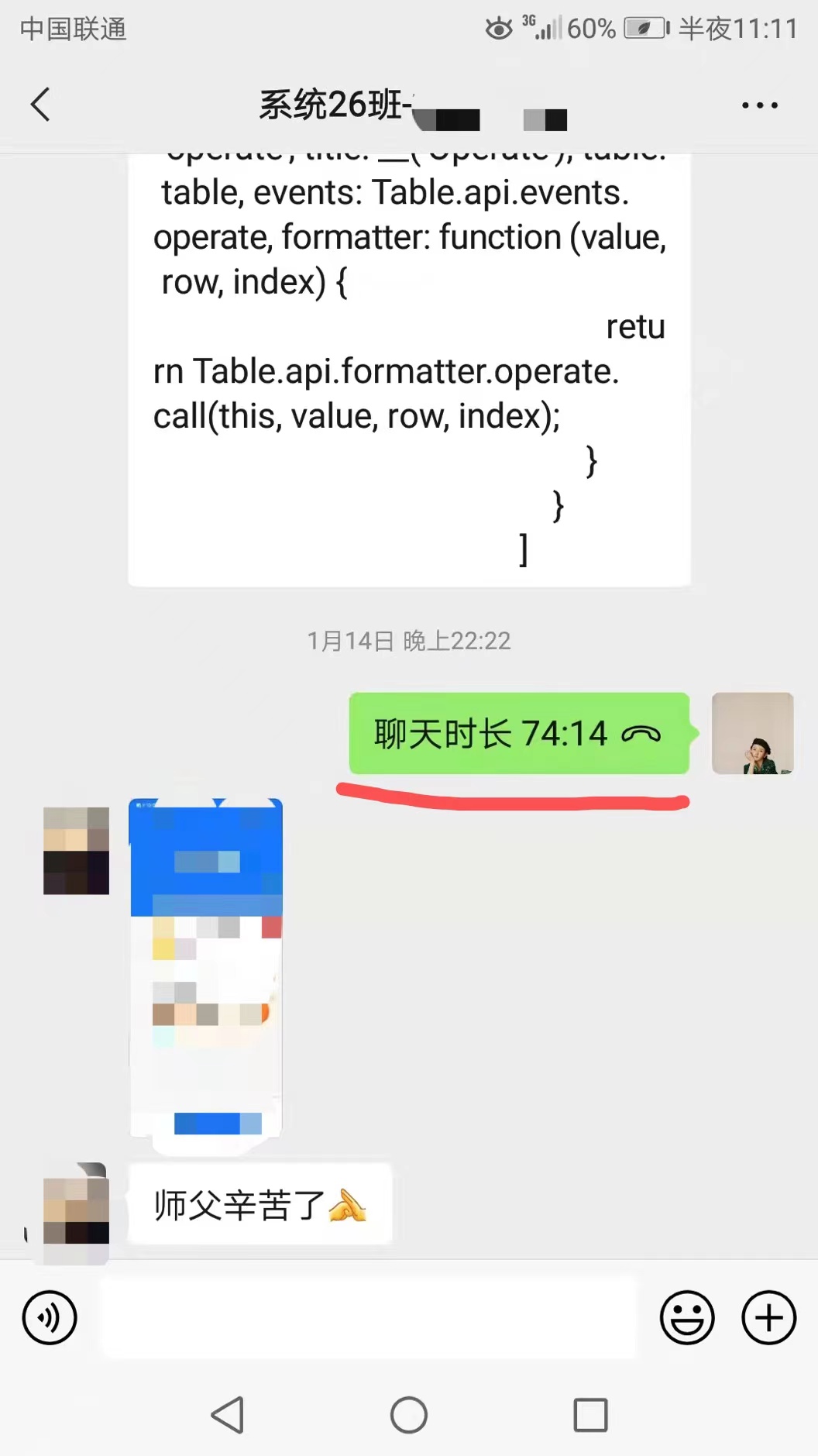
Task: Switch to voice message input
Action: pos(50,1317)
